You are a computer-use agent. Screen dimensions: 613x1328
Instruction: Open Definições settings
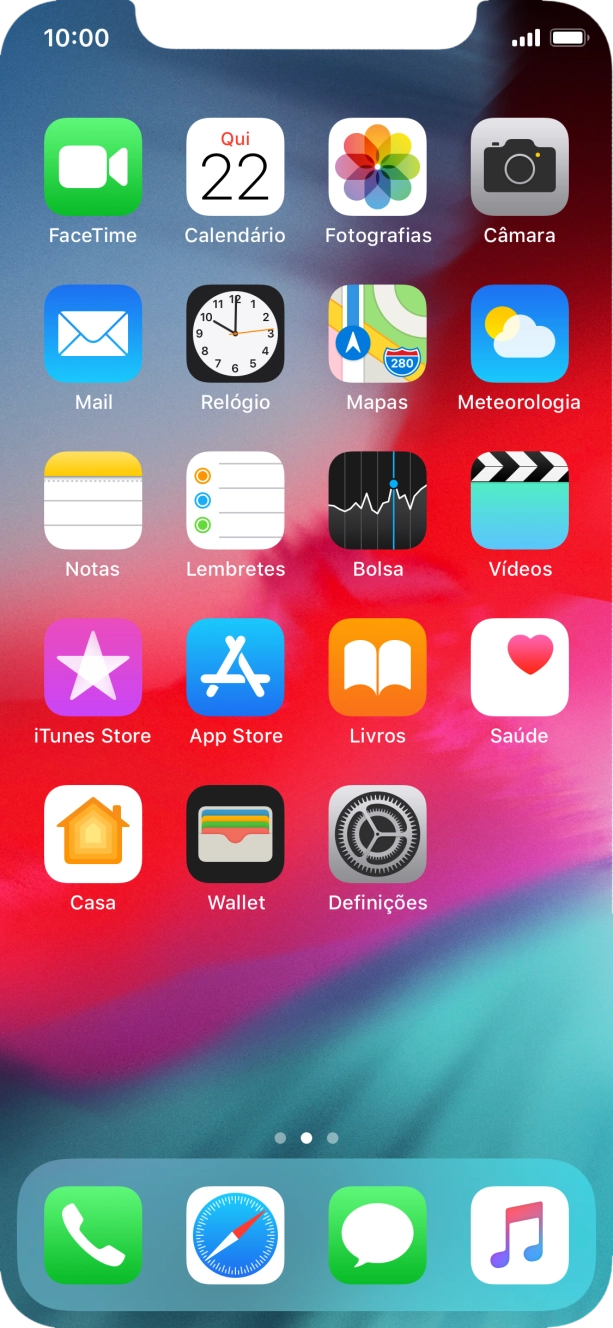378,834
